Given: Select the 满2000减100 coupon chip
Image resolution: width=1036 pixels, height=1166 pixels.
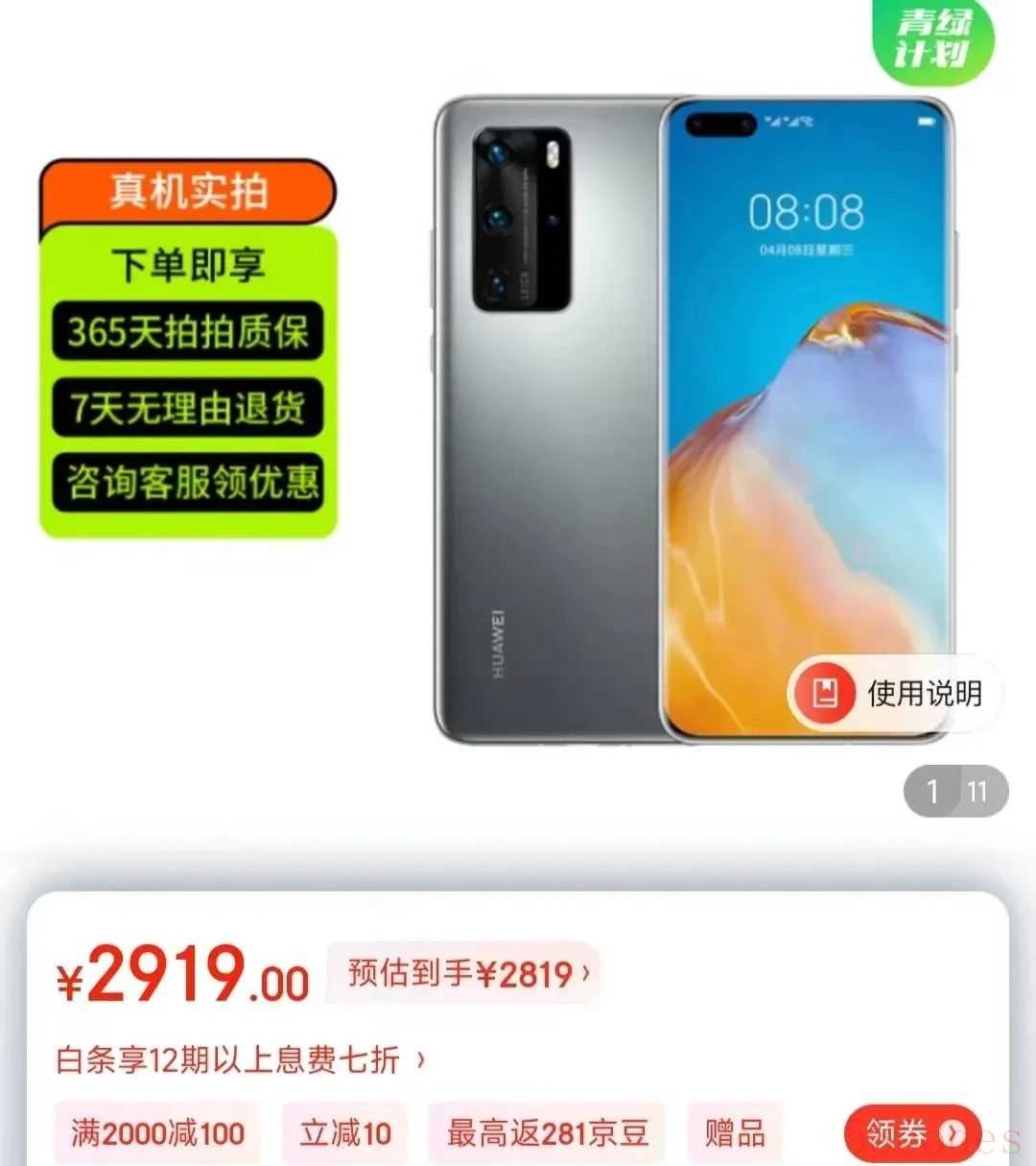Looking at the screenshot, I should pyautogui.click(x=158, y=1133).
